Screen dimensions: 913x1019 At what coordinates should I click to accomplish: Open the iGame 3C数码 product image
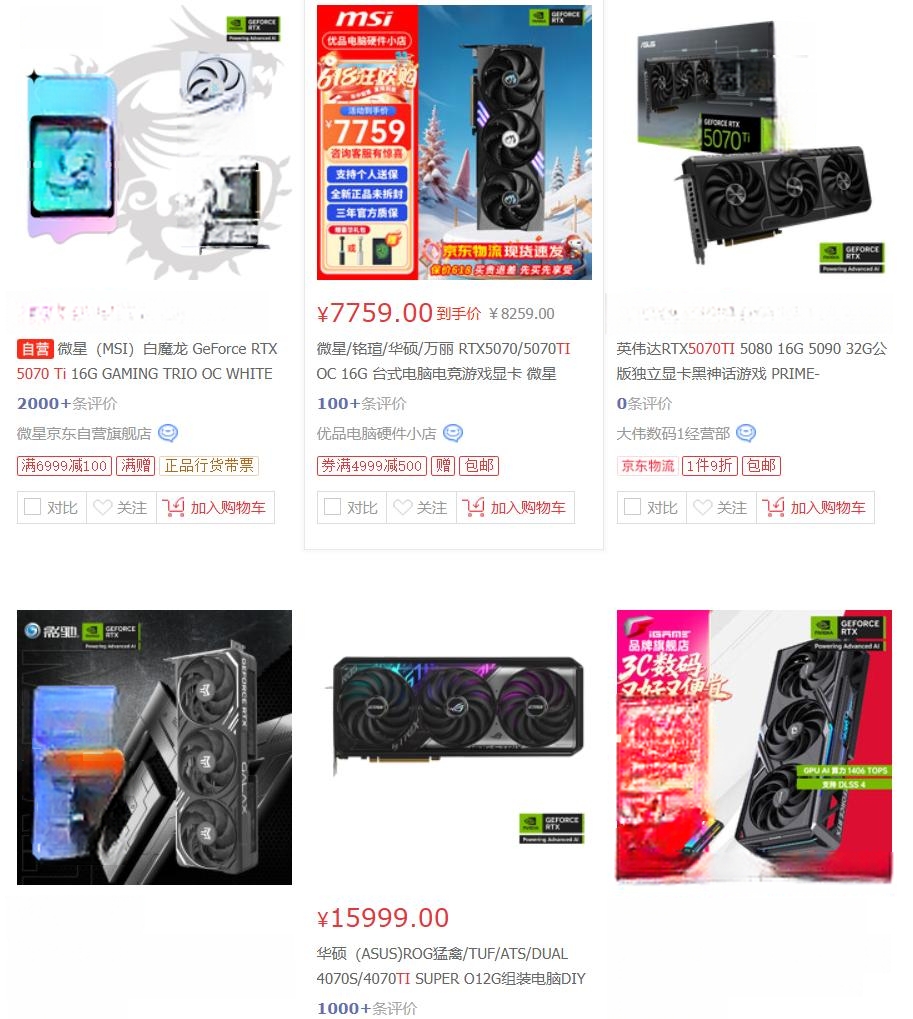pos(754,747)
